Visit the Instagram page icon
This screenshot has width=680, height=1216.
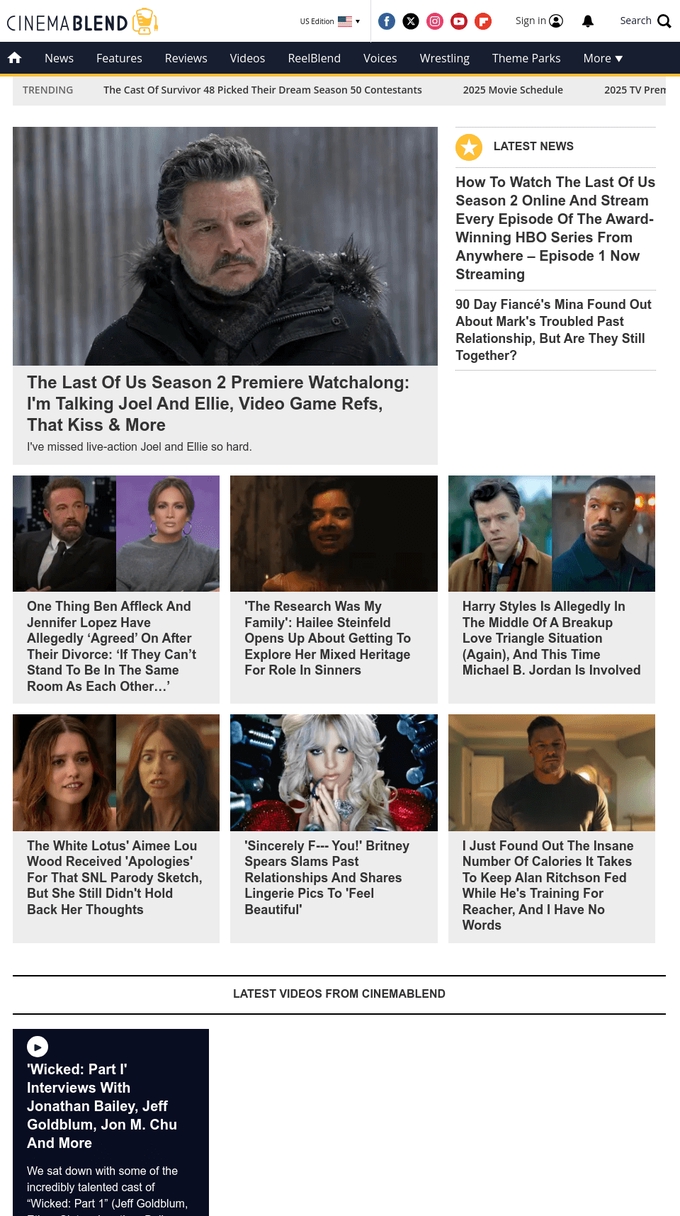coord(435,21)
